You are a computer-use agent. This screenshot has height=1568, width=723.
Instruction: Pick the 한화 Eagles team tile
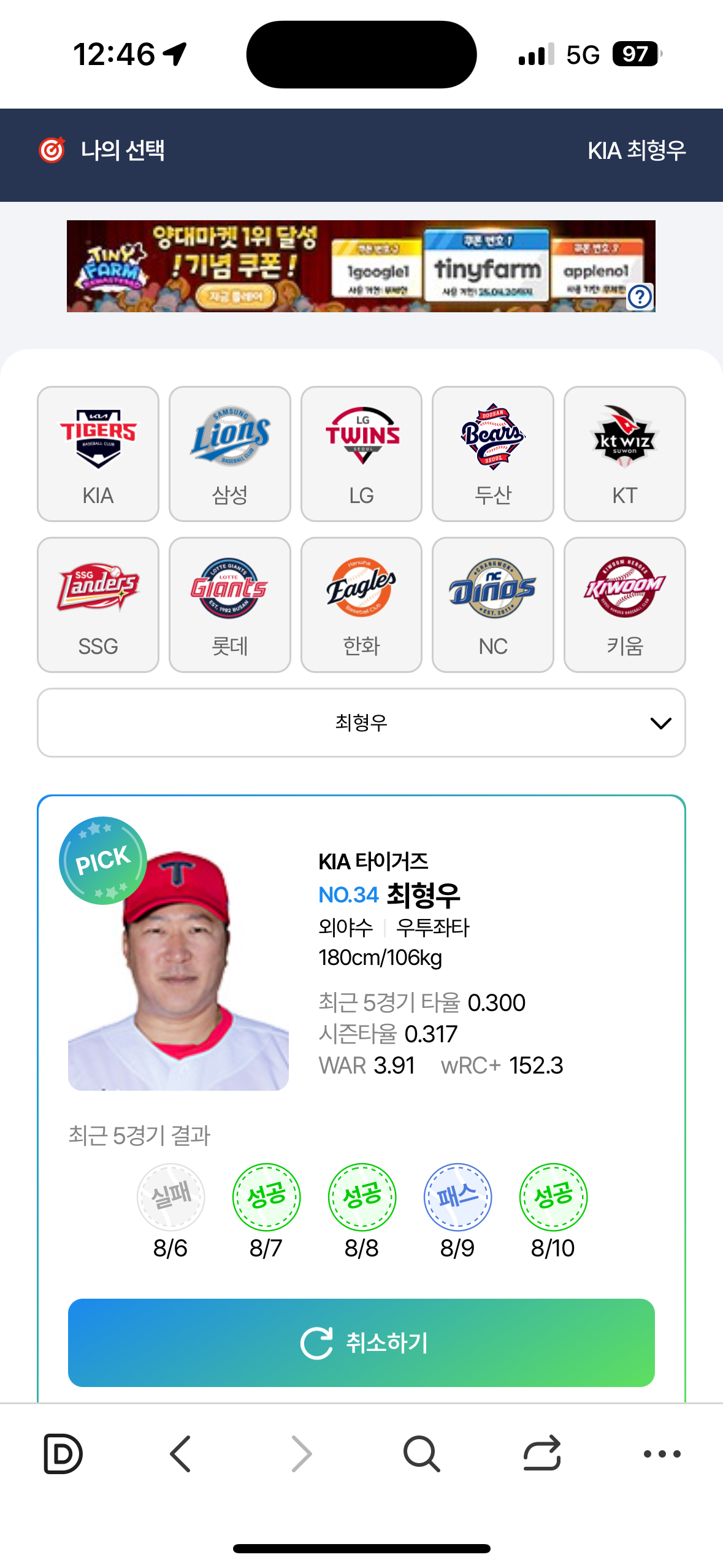(361, 604)
